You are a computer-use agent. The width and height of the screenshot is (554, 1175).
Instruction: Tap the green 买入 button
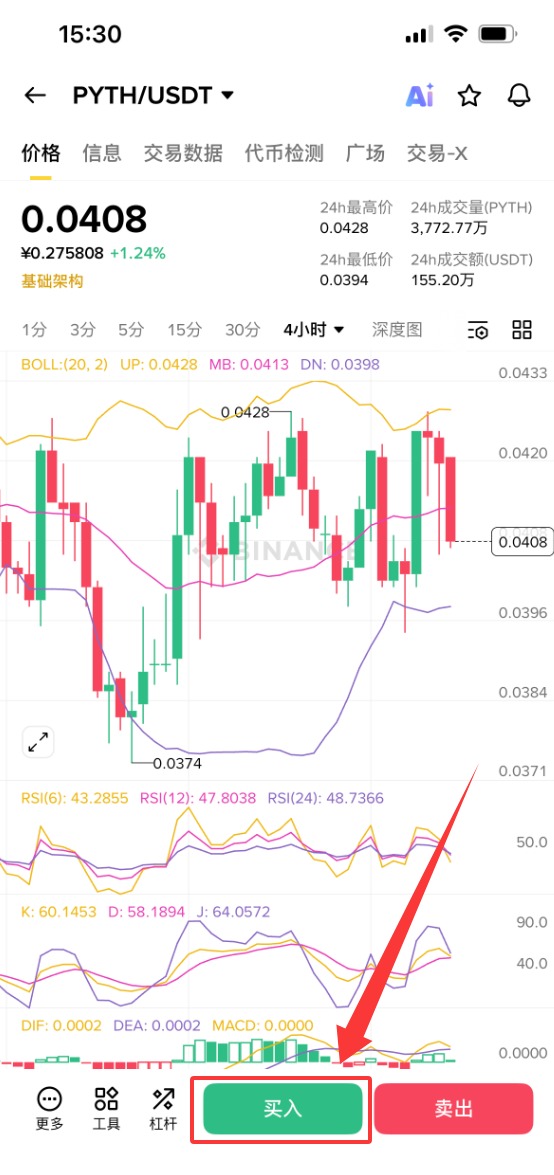(x=283, y=1108)
